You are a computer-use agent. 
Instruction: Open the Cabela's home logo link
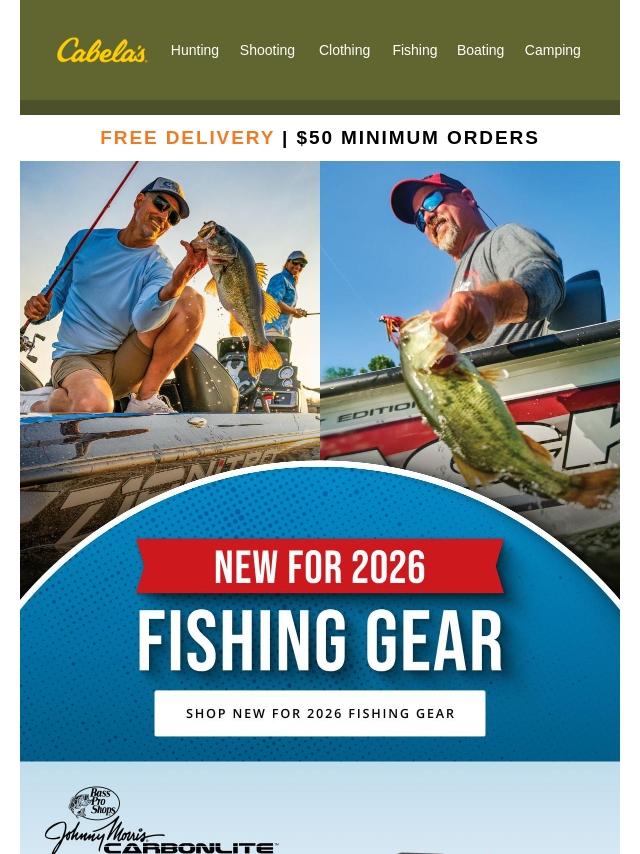pos(102,50)
